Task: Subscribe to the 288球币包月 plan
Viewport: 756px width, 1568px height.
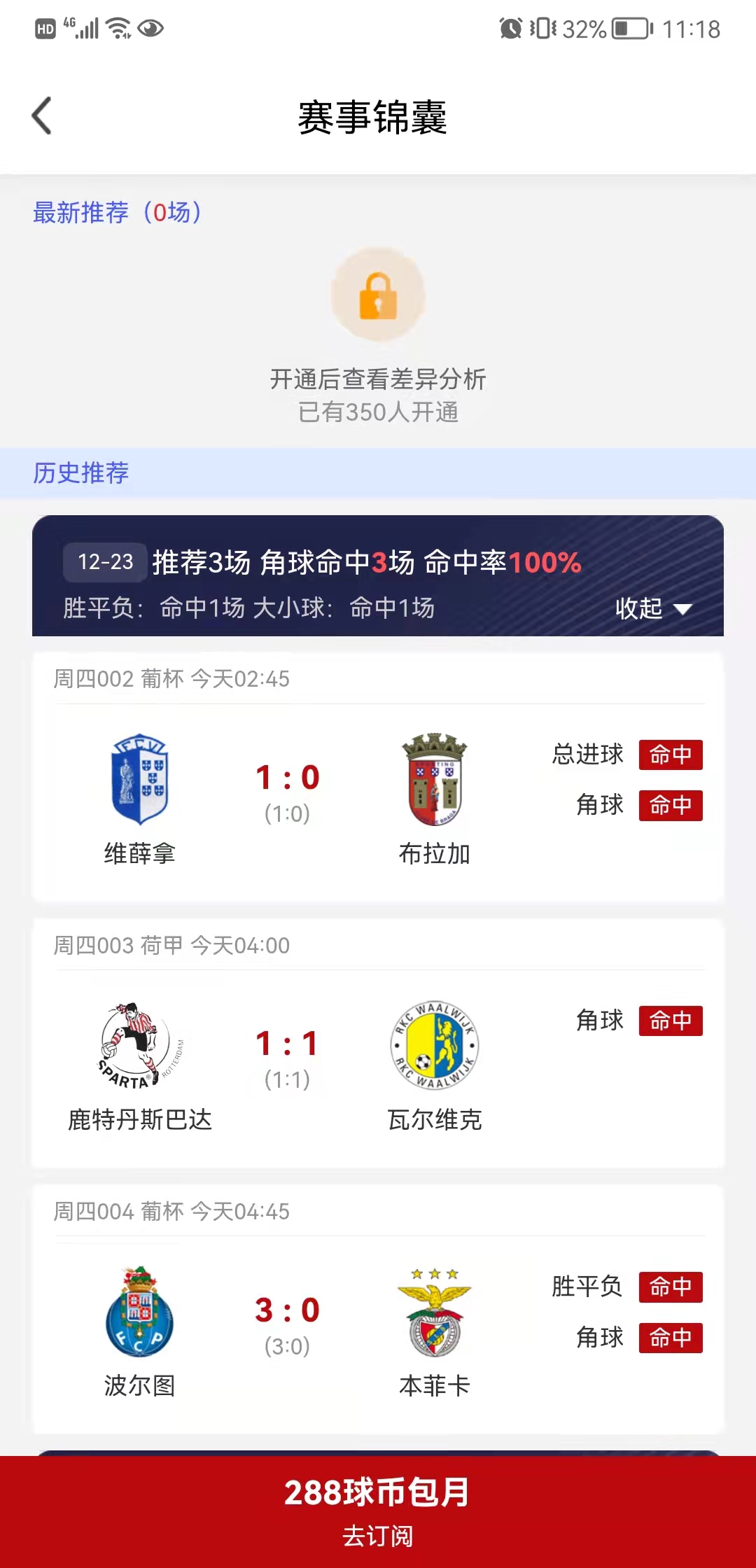Action: 378,1511
